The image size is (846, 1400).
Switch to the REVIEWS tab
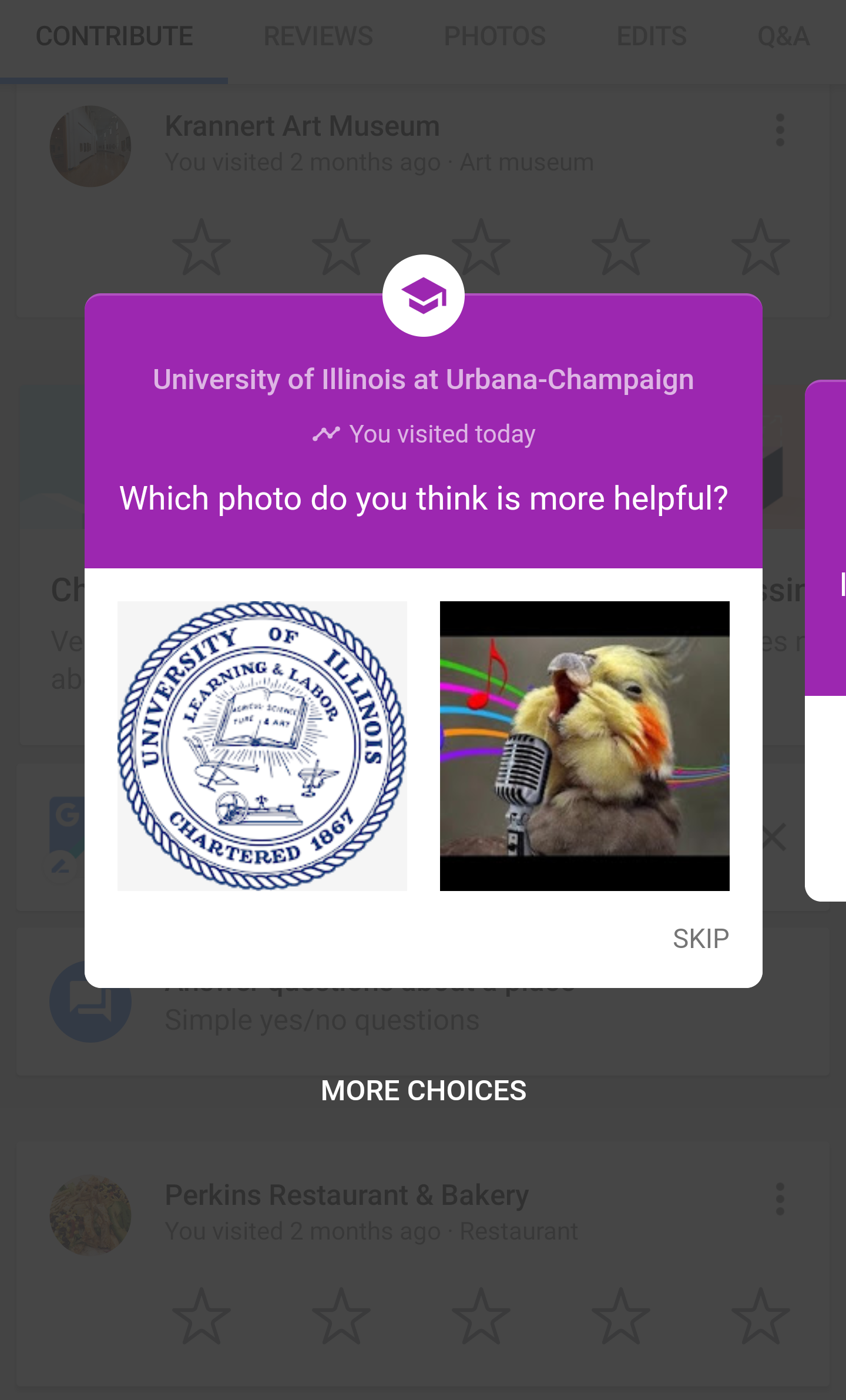click(x=318, y=36)
